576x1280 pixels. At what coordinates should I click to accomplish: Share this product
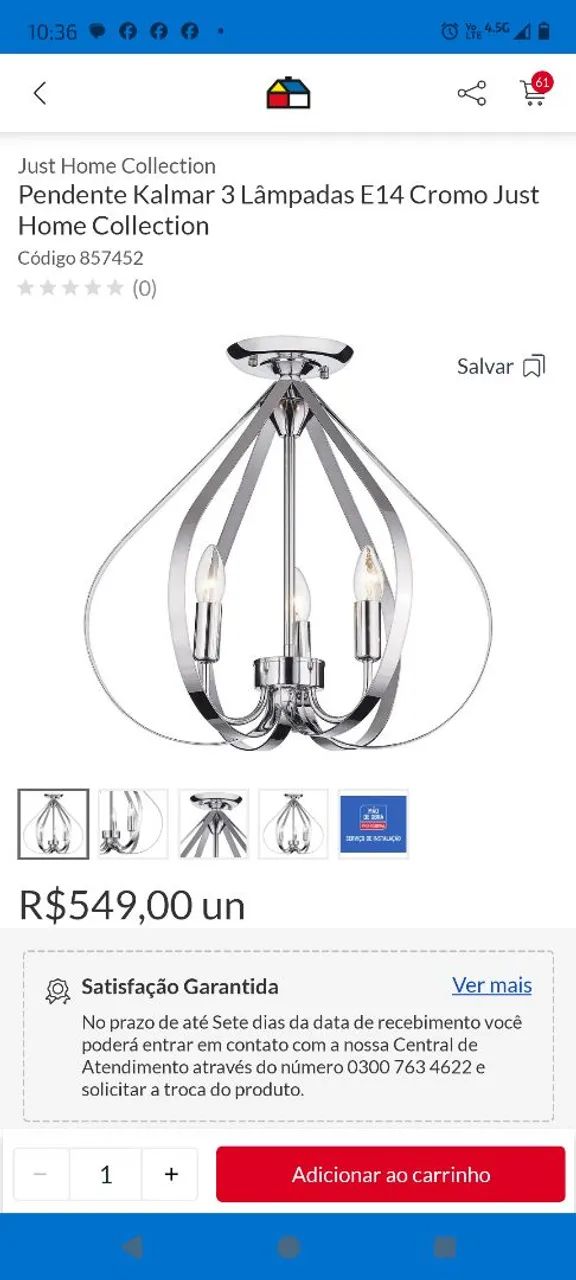pos(472,93)
